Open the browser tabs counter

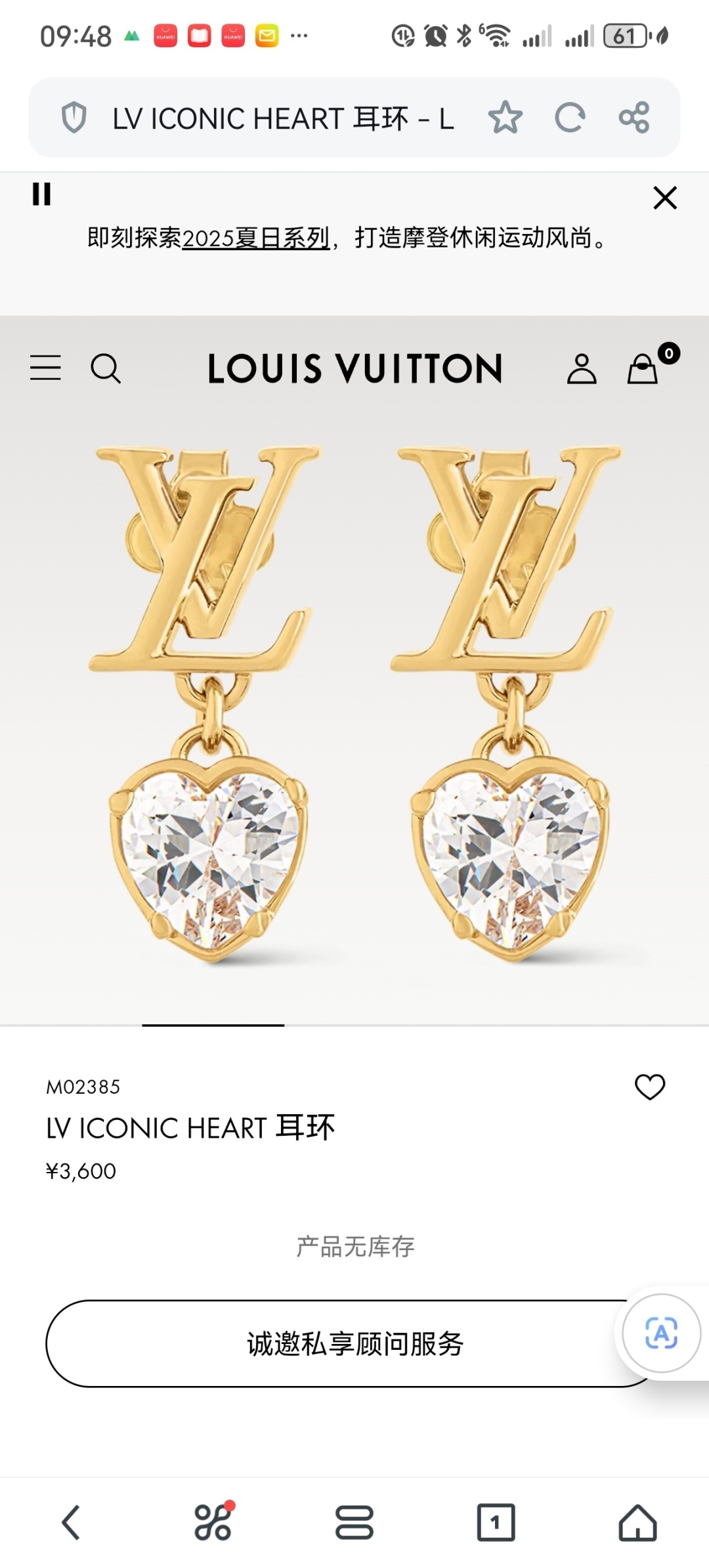[496, 1522]
